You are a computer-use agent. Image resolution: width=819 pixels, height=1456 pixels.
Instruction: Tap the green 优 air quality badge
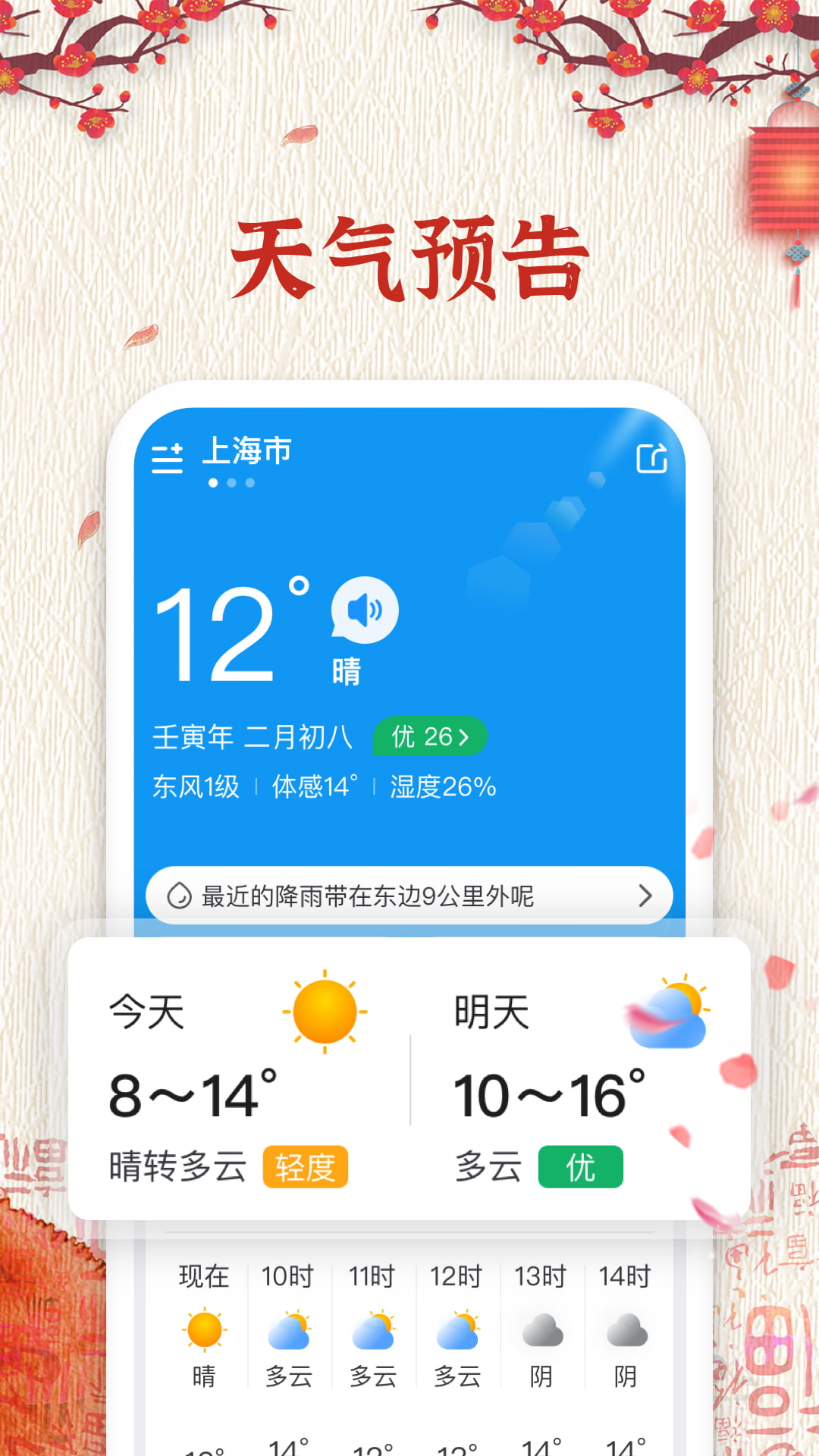pyautogui.click(x=580, y=1166)
